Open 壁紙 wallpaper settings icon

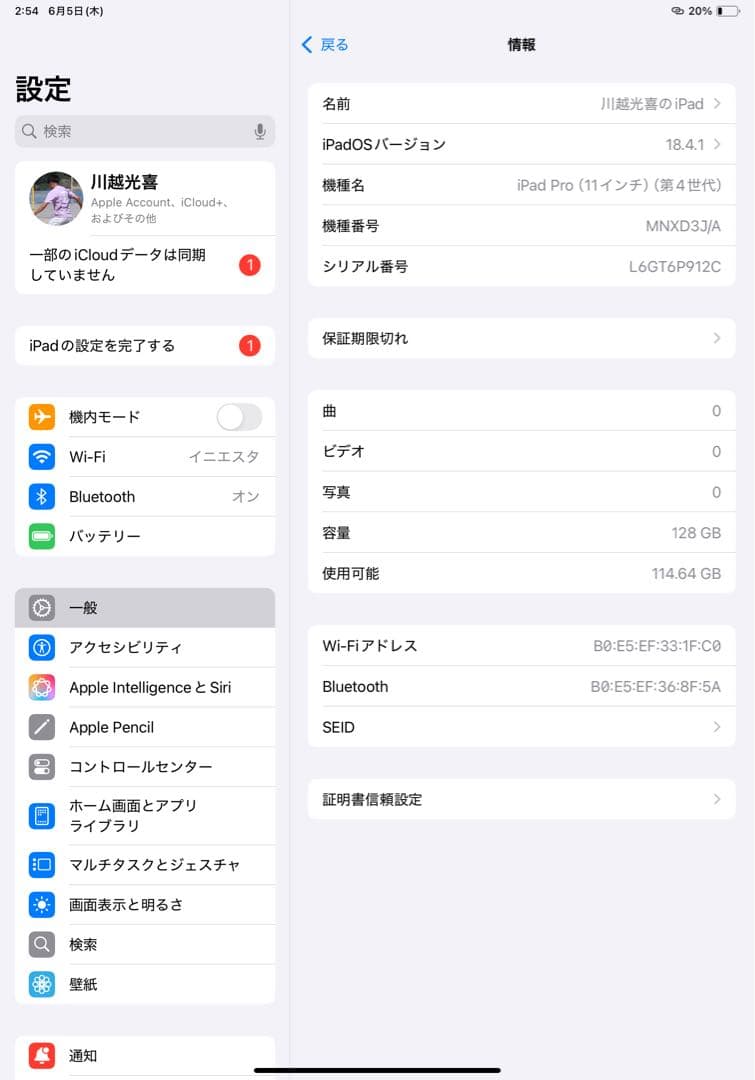click(x=41, y=984)
